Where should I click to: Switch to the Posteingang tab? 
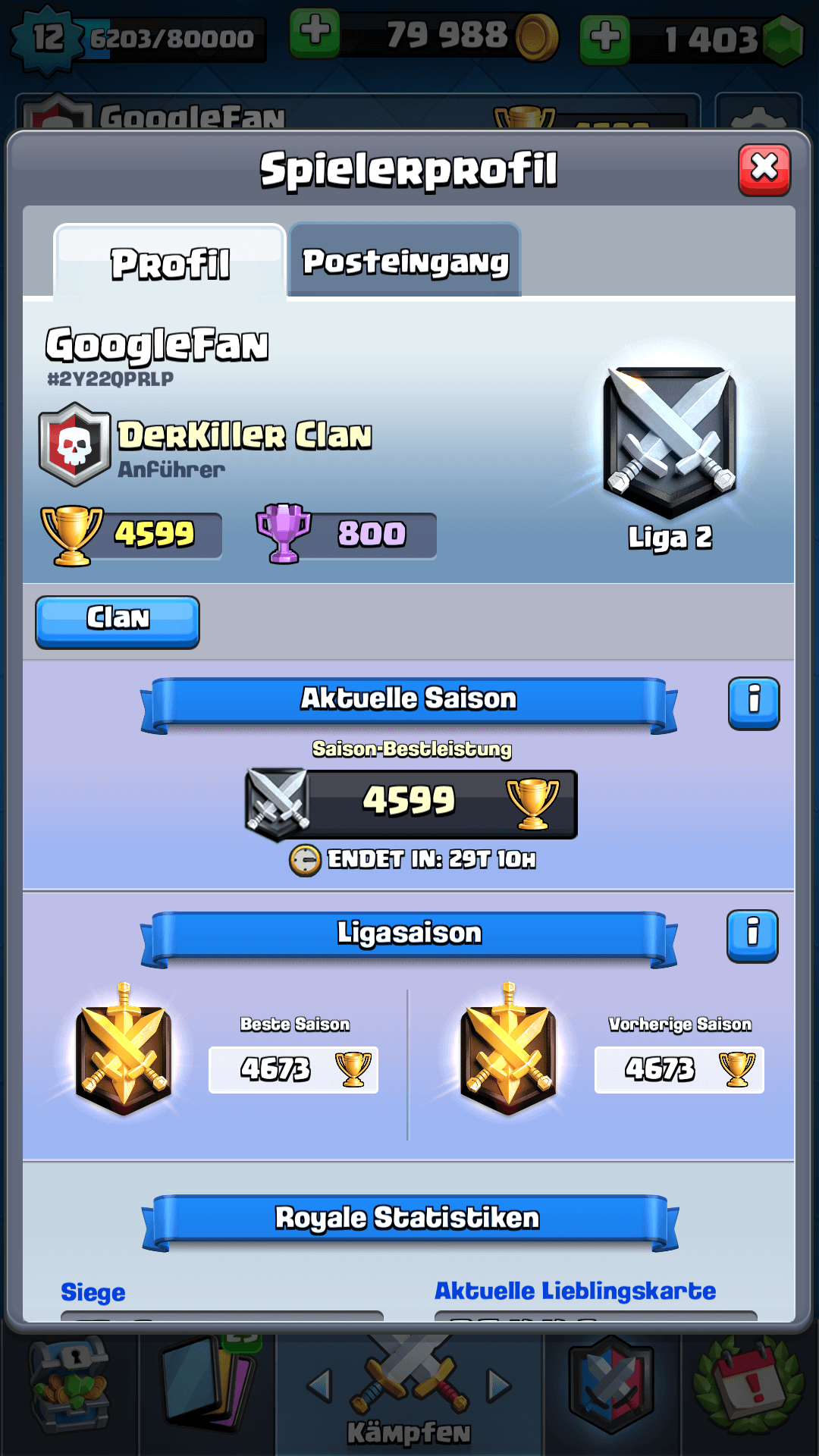405,262
